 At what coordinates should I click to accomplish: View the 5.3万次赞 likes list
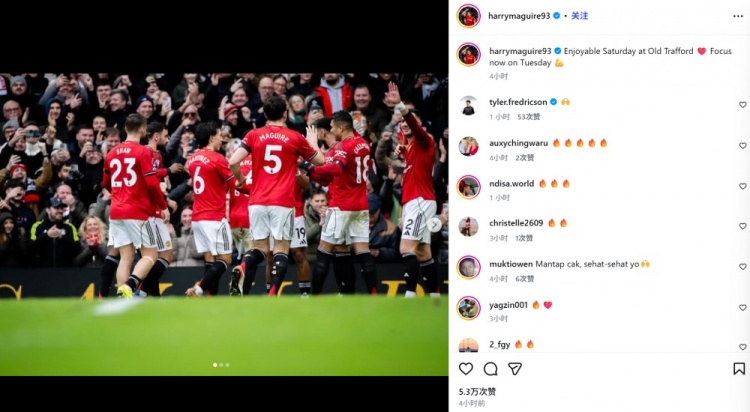point(477,391)
